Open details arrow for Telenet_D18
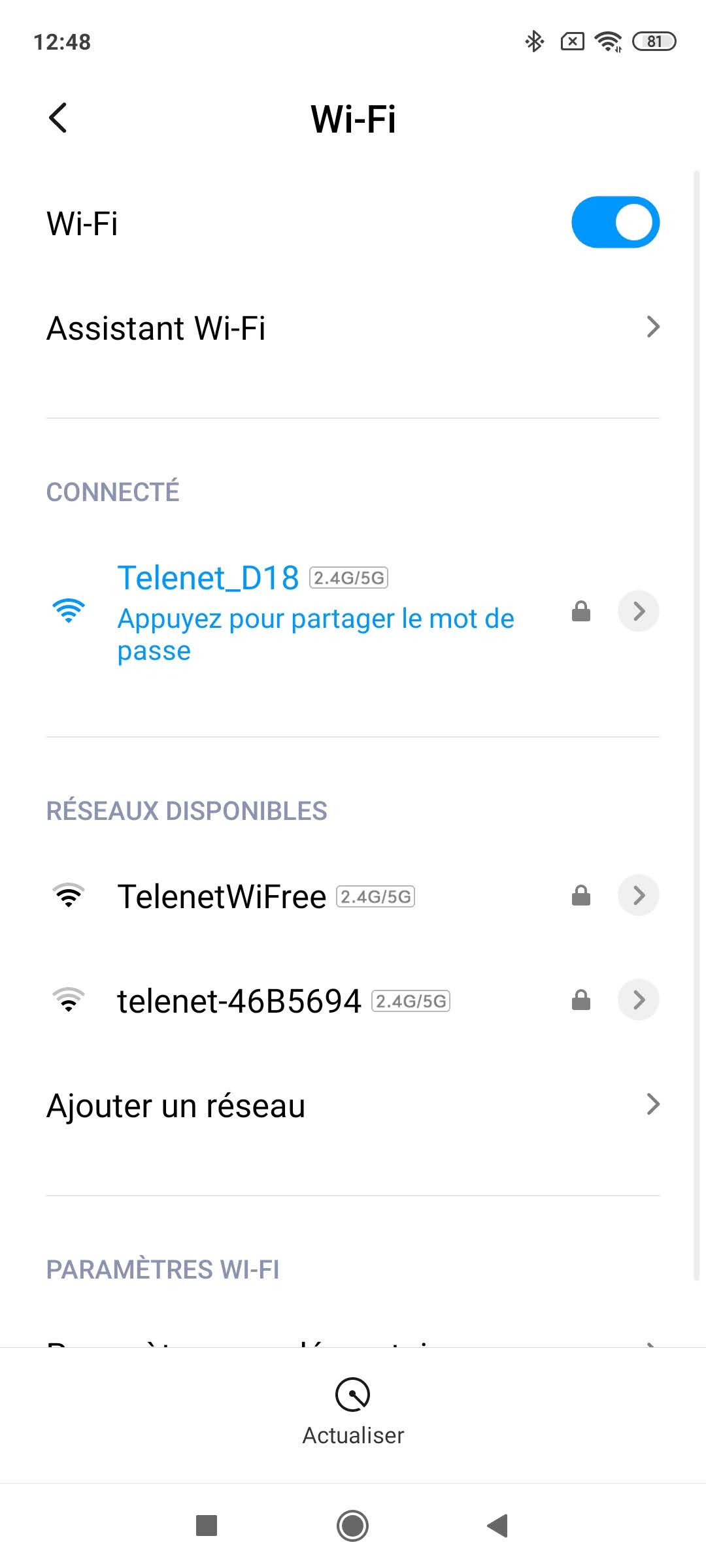 [x=639, y=611]
